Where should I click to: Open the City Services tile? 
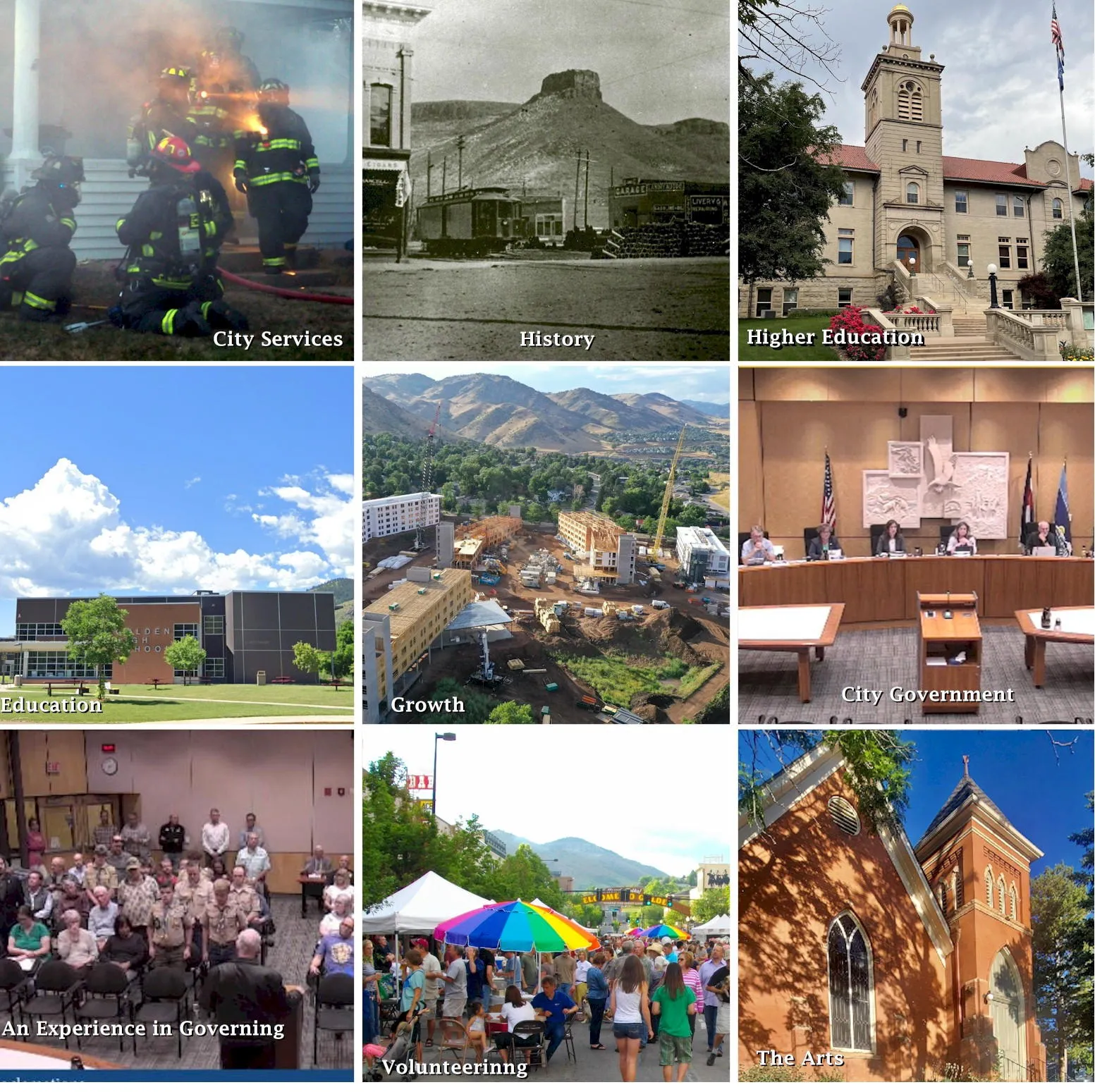coord(176,180)
